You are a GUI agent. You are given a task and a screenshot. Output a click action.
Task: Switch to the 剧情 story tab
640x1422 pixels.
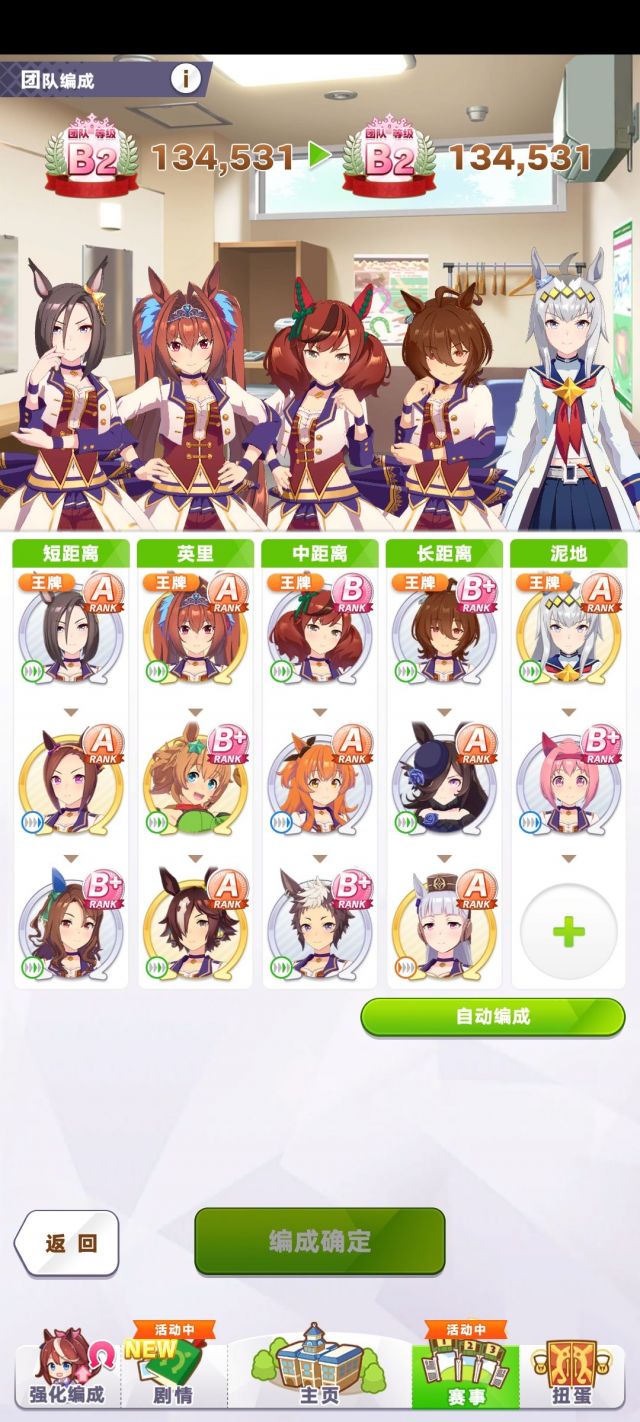[x=173, y=1369]
